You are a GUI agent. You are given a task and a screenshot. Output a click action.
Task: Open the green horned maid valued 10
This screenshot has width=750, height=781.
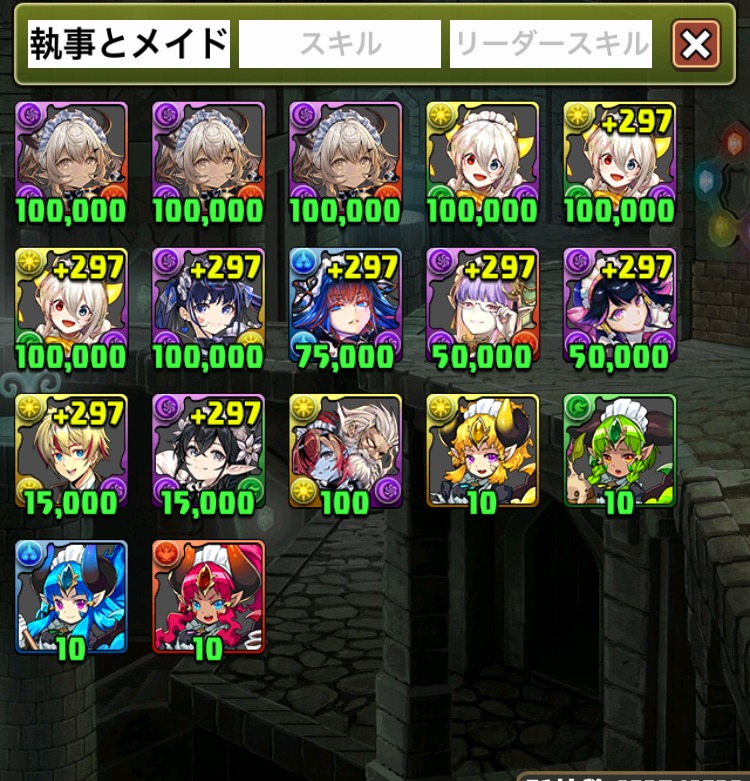[619, 450]
